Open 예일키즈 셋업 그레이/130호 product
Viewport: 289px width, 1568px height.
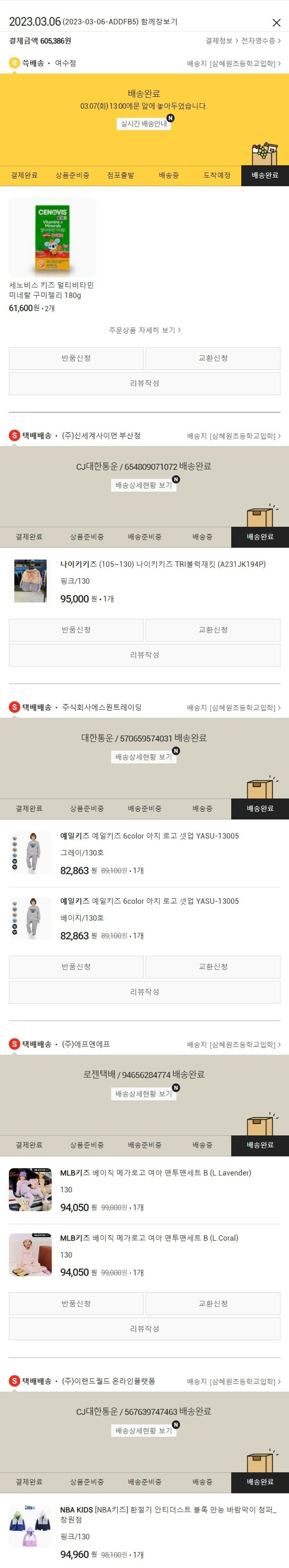150,836
